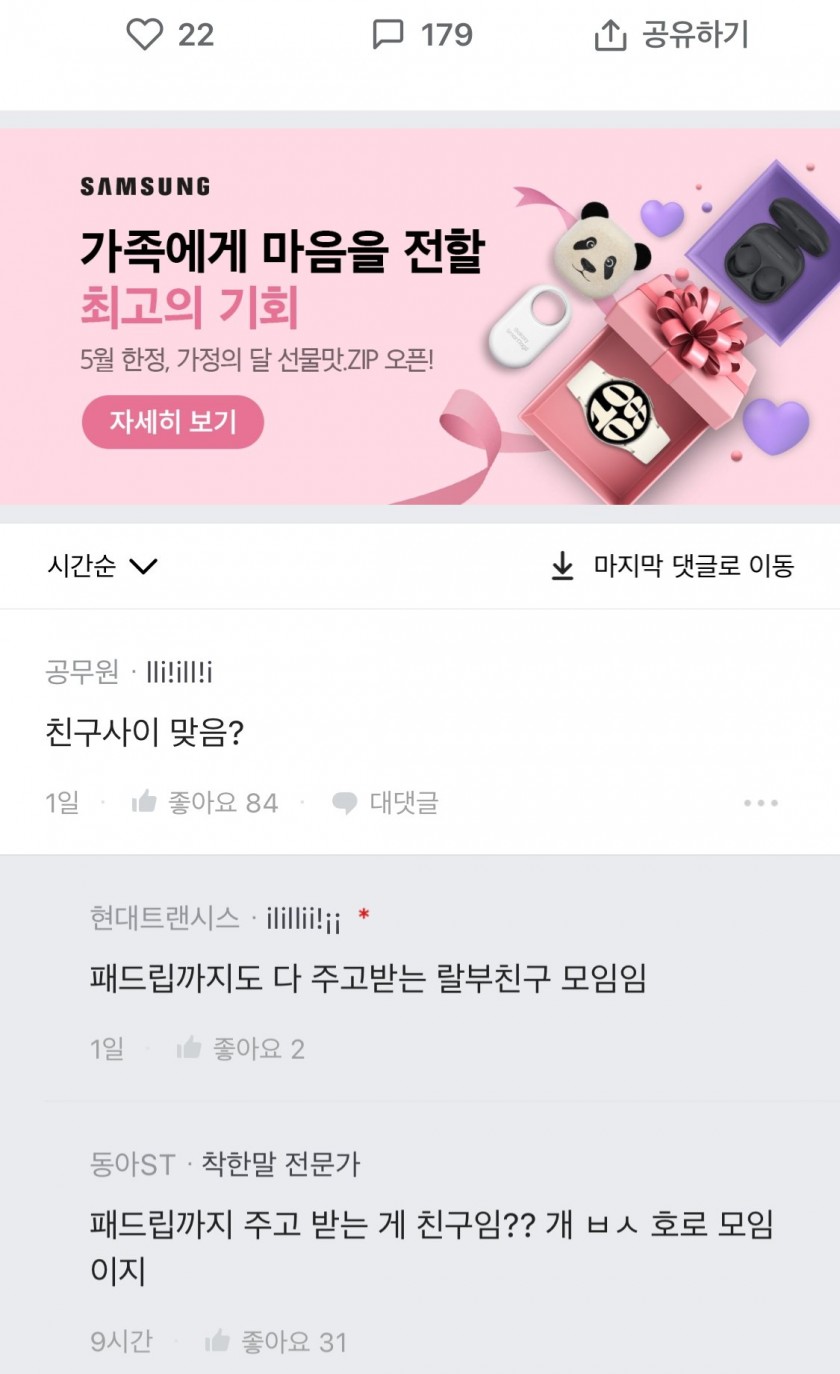Open the post's 179 comments

(x=421, y=35)
